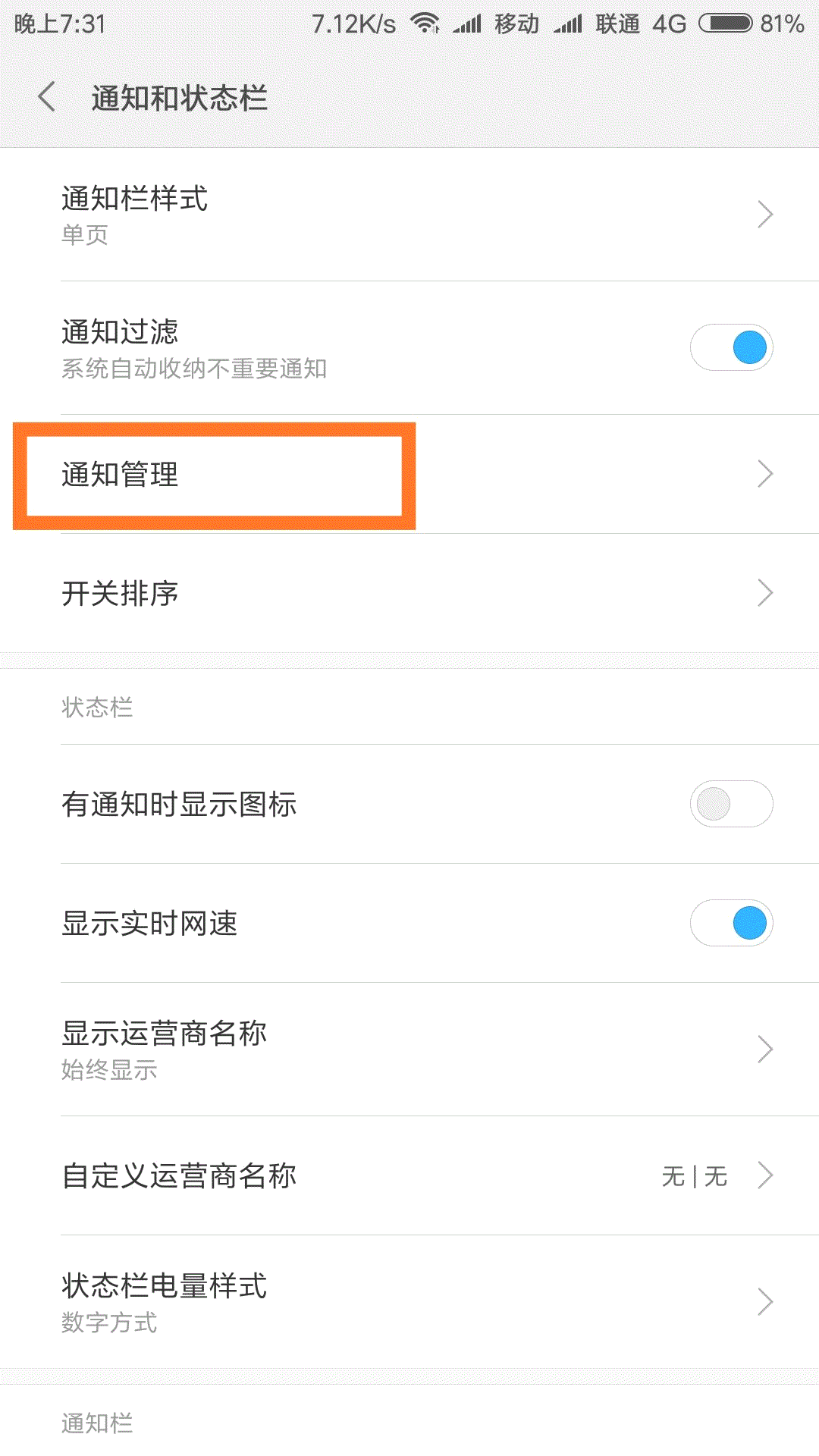819x1456 pixels.
Task: Open 开关排序 setting
Action: coord(409,593)
